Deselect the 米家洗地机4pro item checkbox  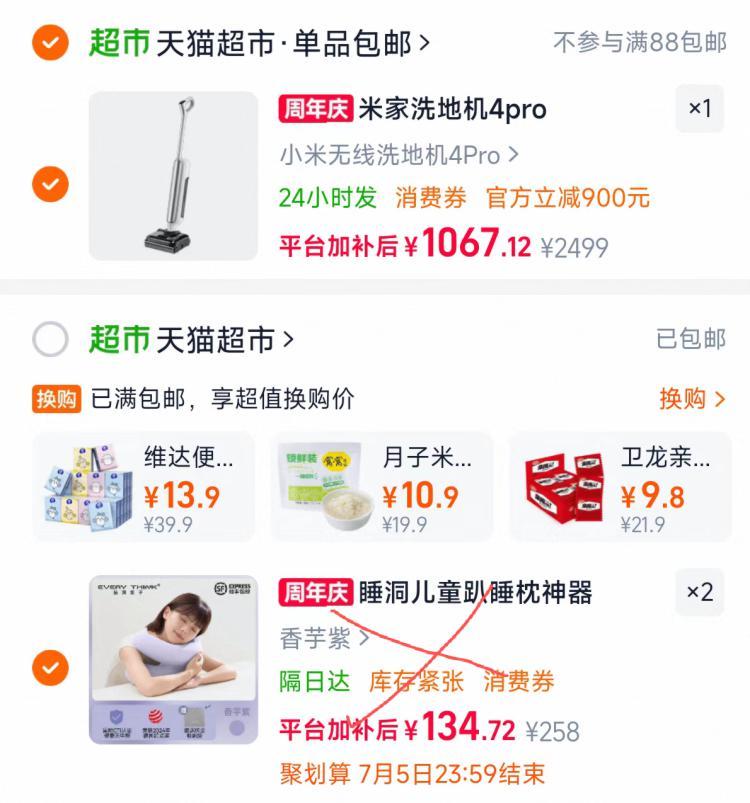click(x=50, y=184)
